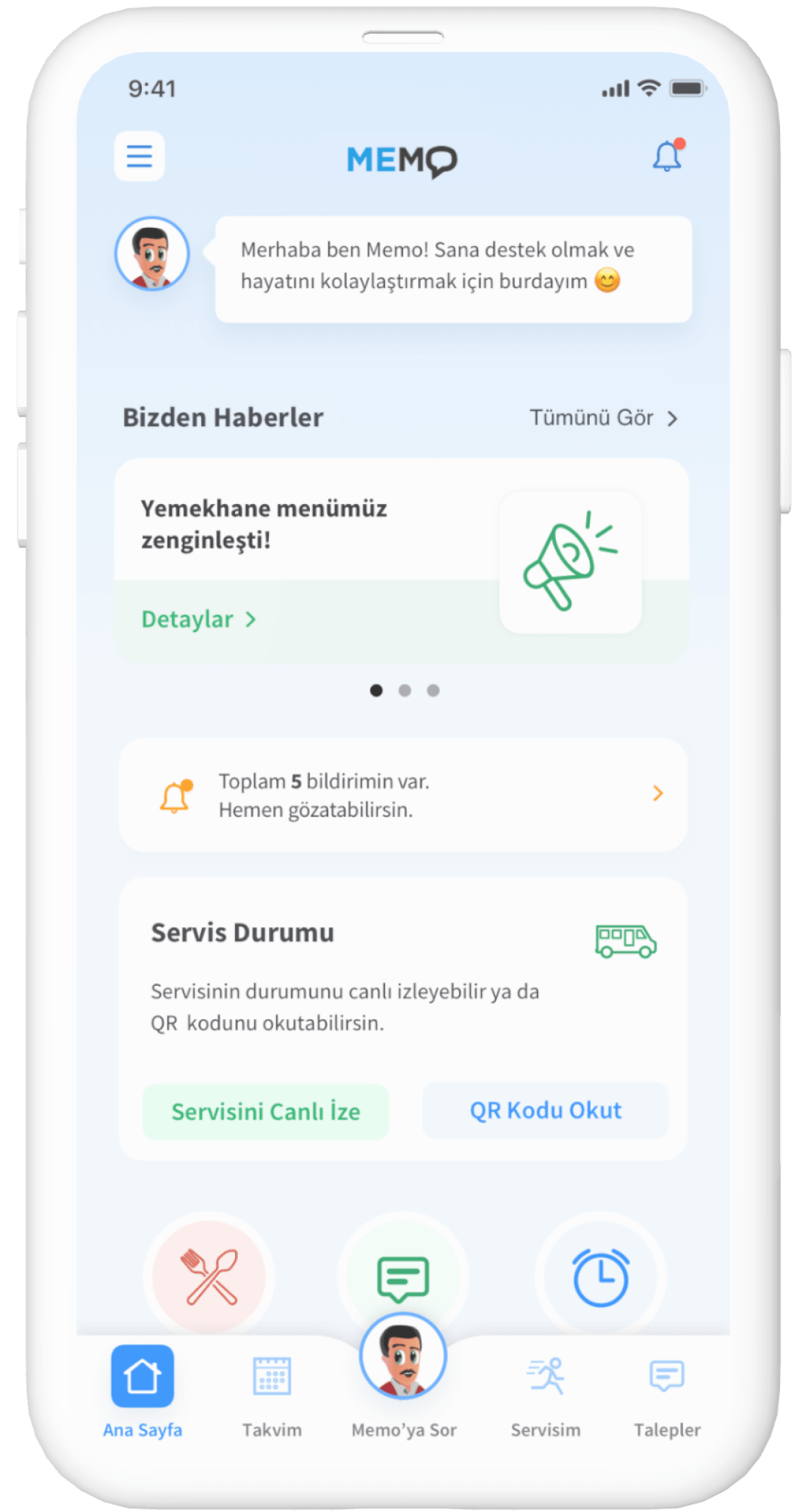The height and width of the screenshot is (1512, 794).
Task: View the 5 notifications row
Action: point(403,795)
